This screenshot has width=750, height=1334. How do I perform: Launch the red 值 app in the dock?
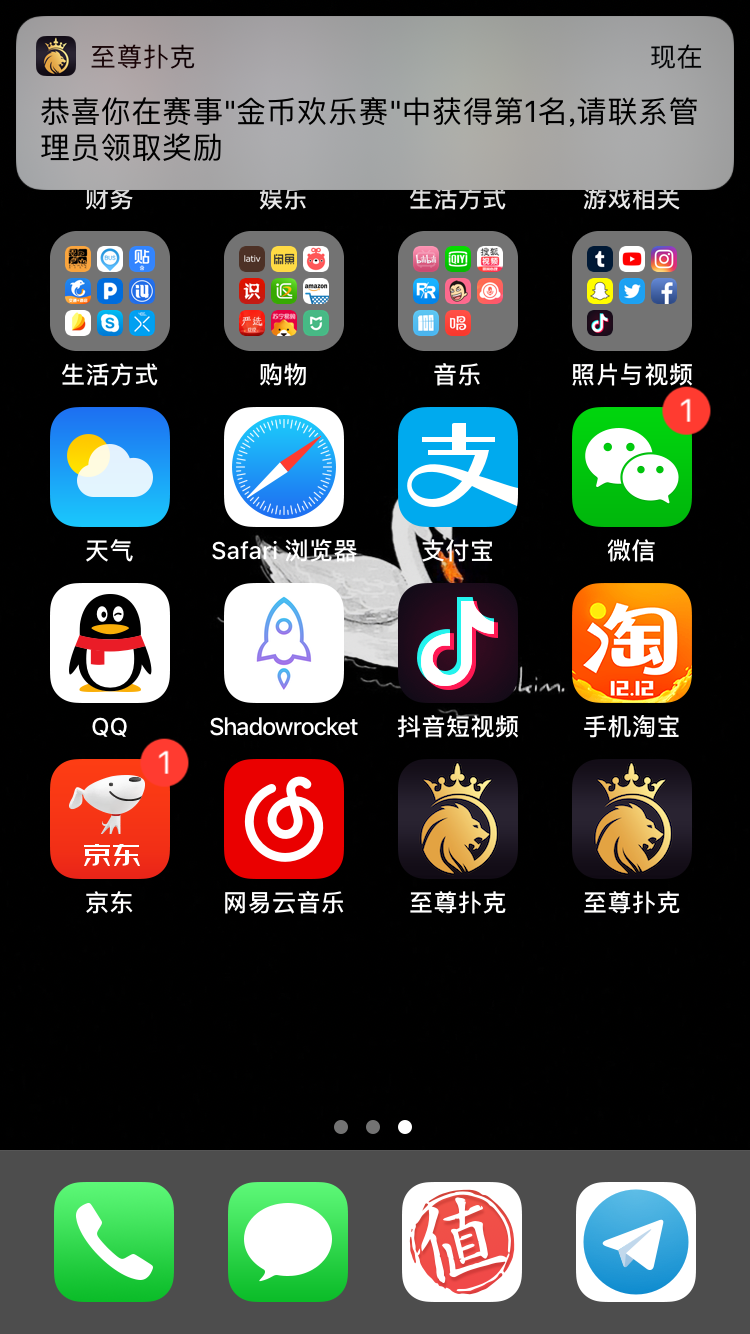coord(462,1242)
